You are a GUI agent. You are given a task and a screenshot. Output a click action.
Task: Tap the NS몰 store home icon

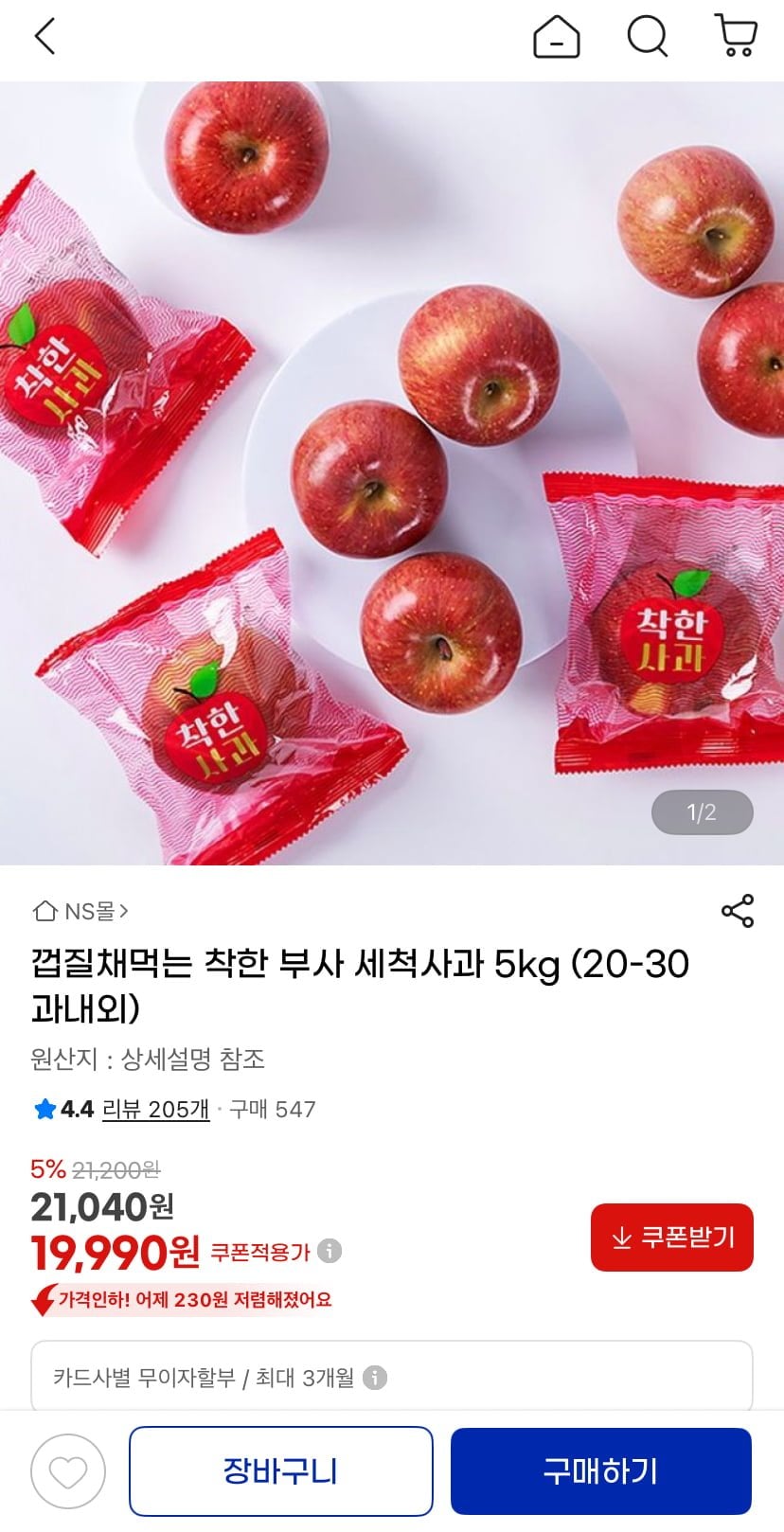[45, 911]
